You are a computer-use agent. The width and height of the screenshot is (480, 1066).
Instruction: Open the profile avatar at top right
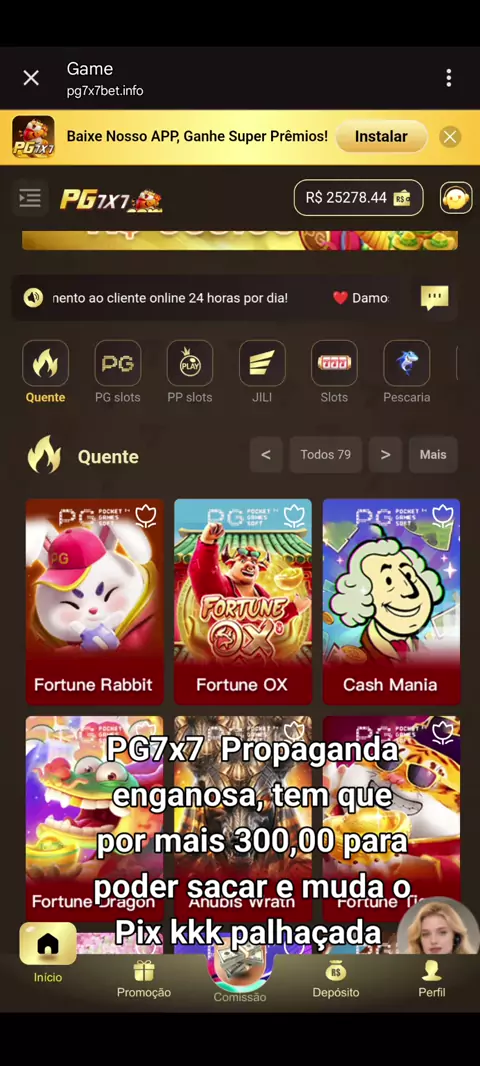(x=456, y=198)
